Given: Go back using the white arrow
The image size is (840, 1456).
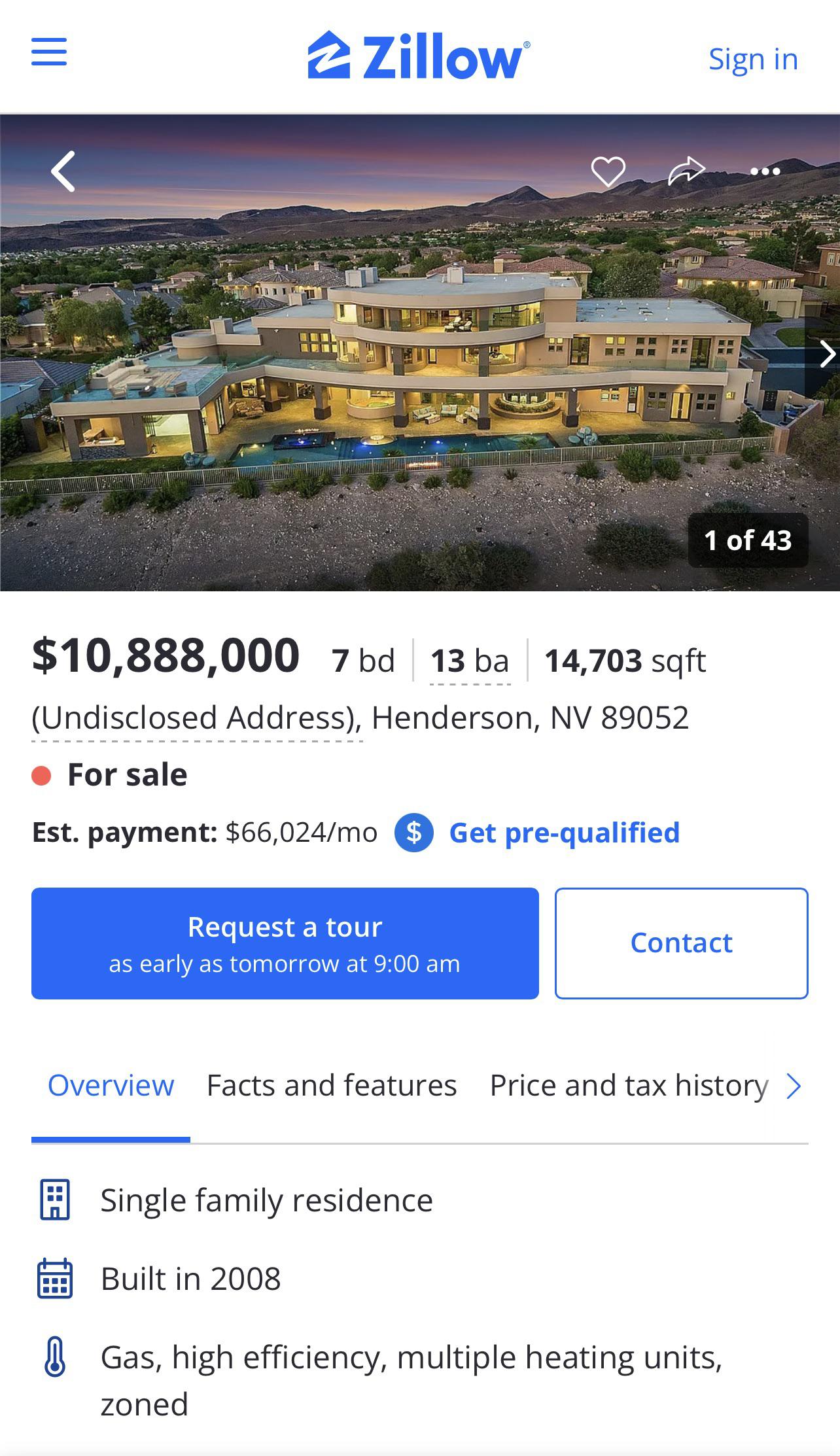Looking at the screenshot, I should coord(63,171).
